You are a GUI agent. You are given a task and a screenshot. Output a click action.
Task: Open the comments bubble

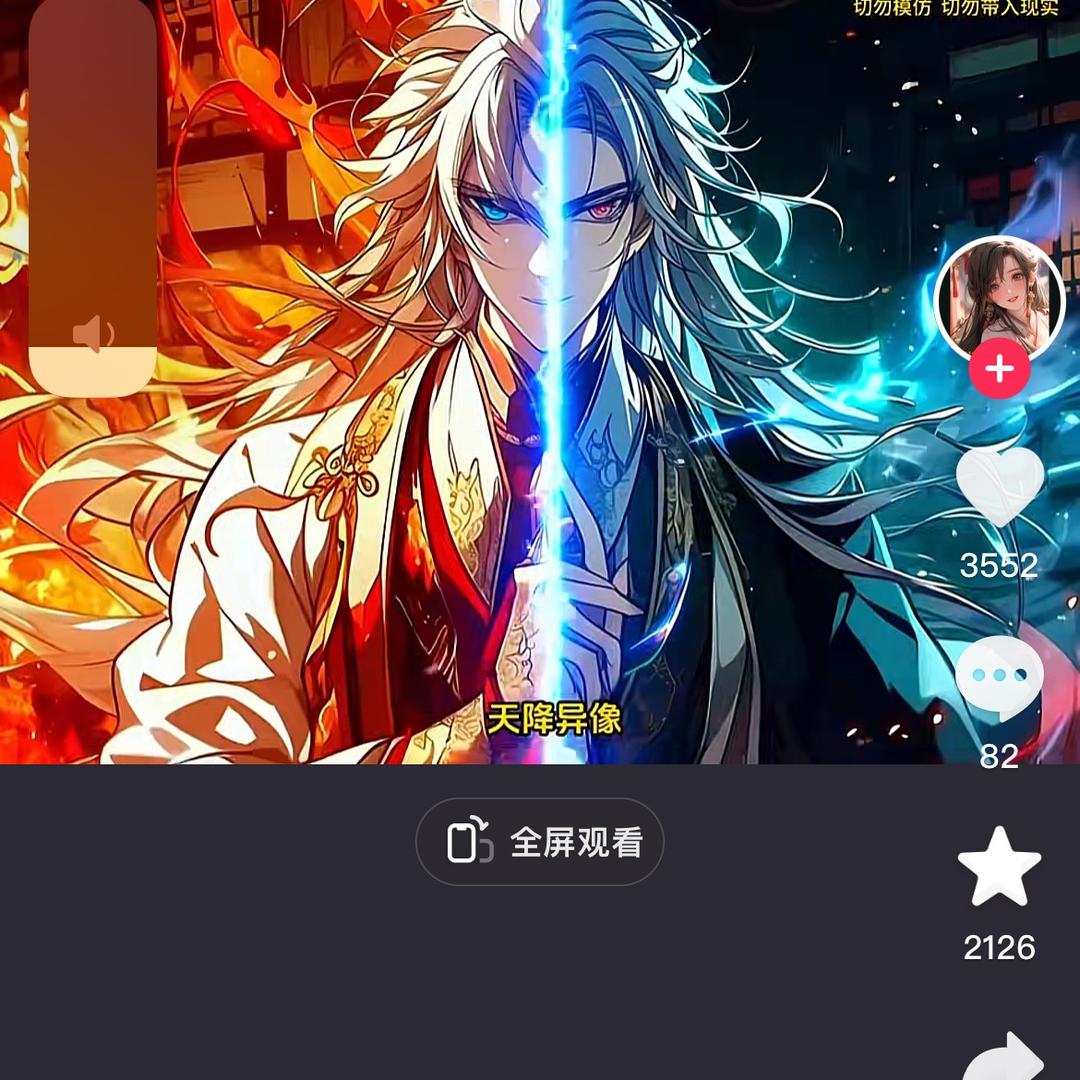point(999,678)
